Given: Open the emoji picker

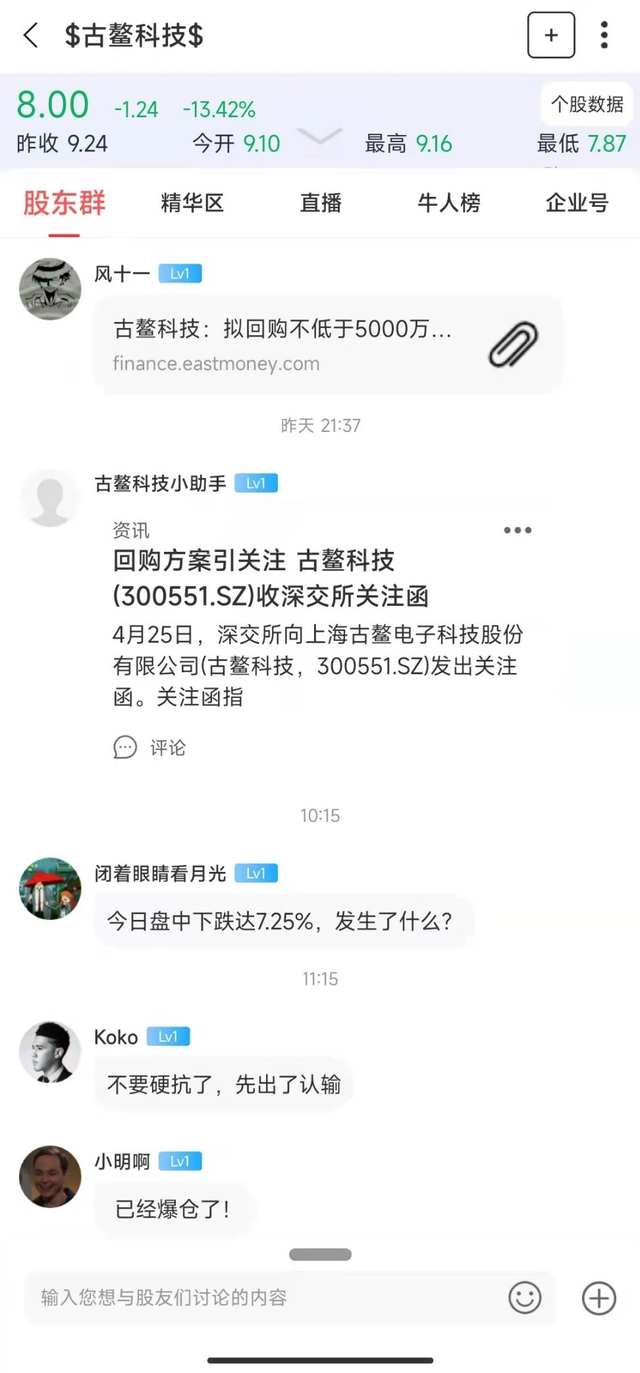Looking at the screenshot, I should [x=525, y=1298].
